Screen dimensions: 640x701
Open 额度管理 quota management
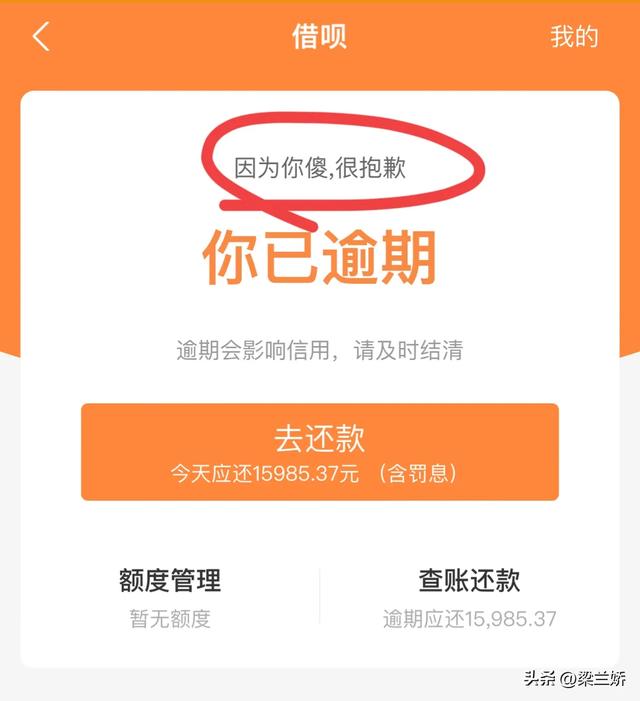click(x=170, y=596)
